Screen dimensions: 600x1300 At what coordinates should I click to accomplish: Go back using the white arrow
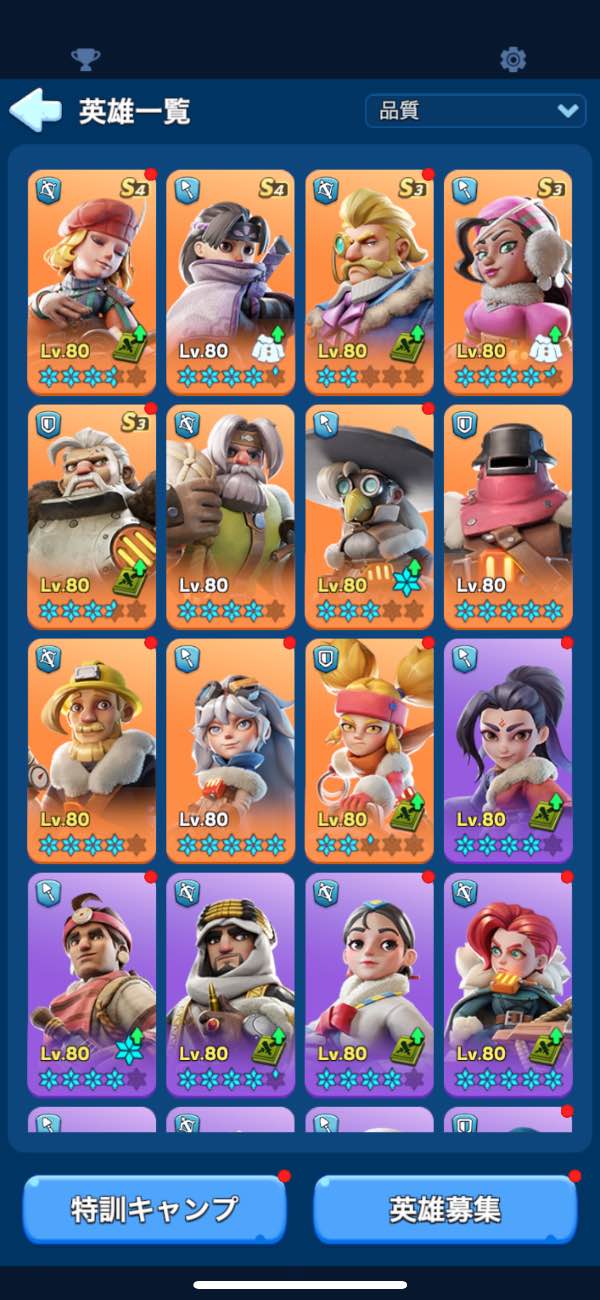coord(35,110)
